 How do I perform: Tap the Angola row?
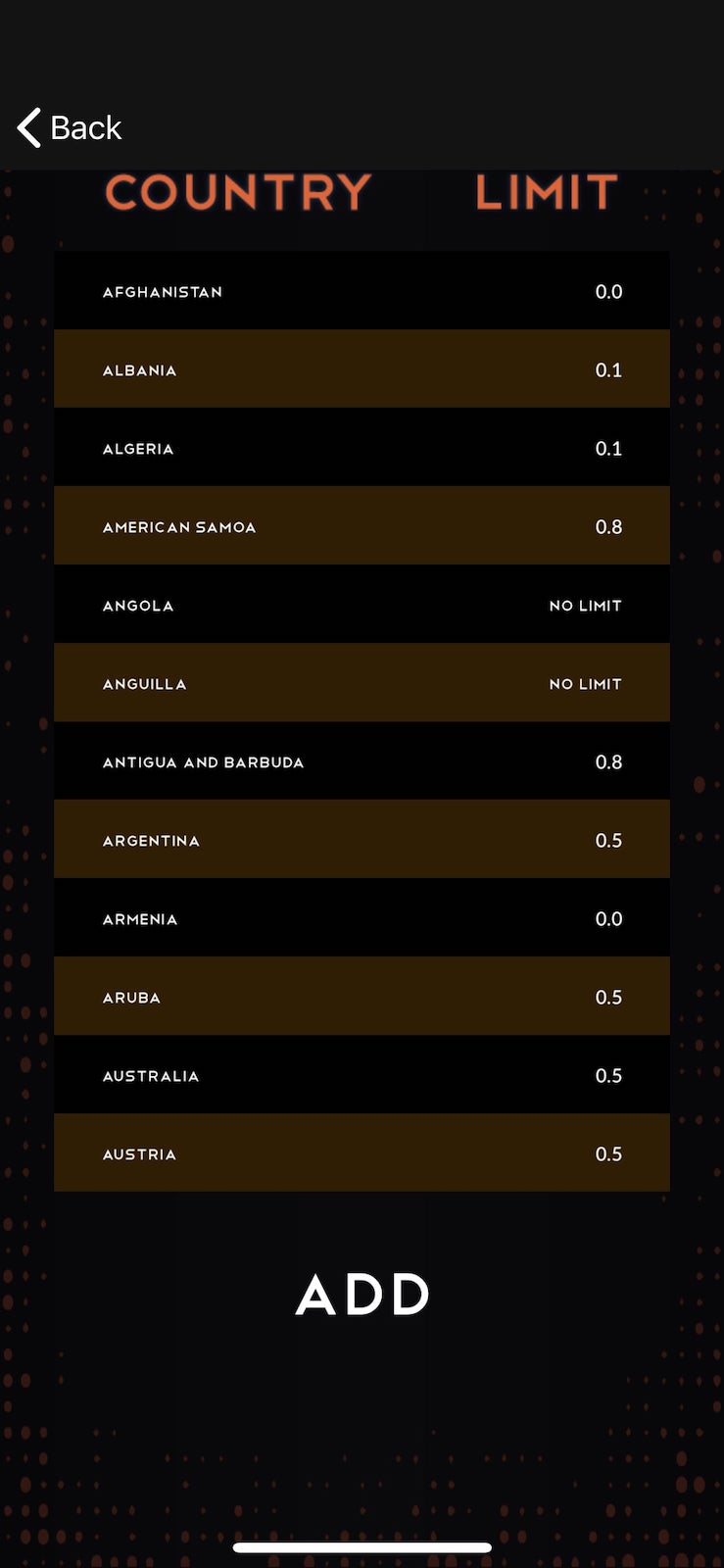(x=362, y=605)
